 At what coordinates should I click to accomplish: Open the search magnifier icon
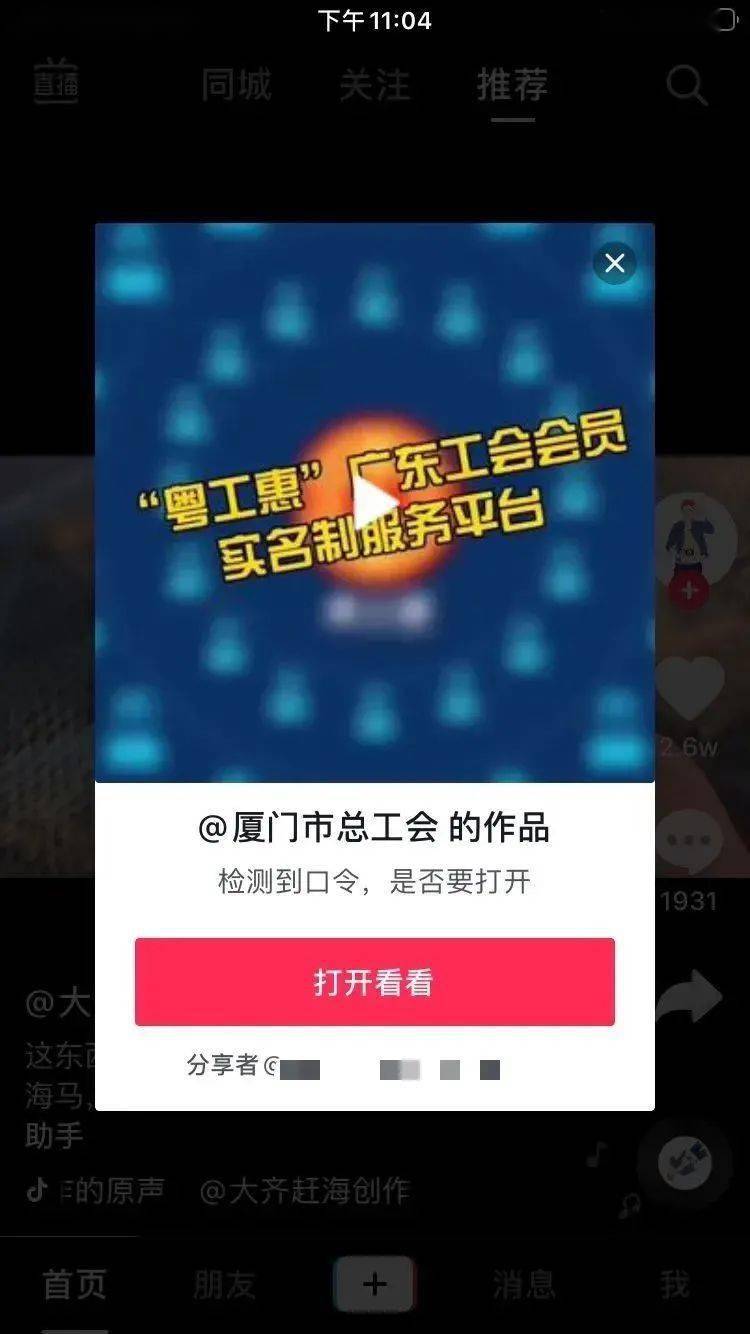[x=687, y=85]
